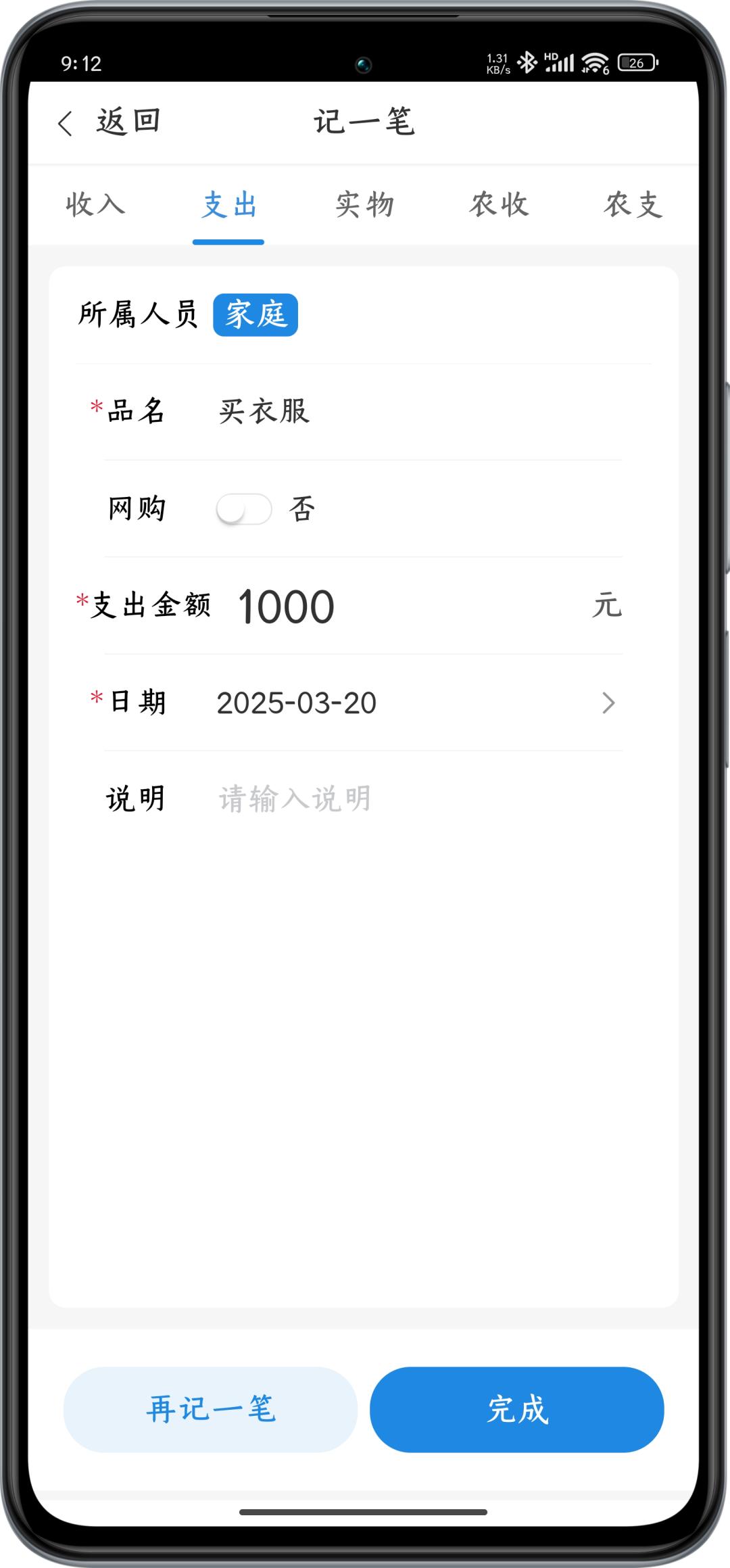Go back via the 返回 button
Viewport: 730px width, 1568px height.
click(x=109, y=122)
